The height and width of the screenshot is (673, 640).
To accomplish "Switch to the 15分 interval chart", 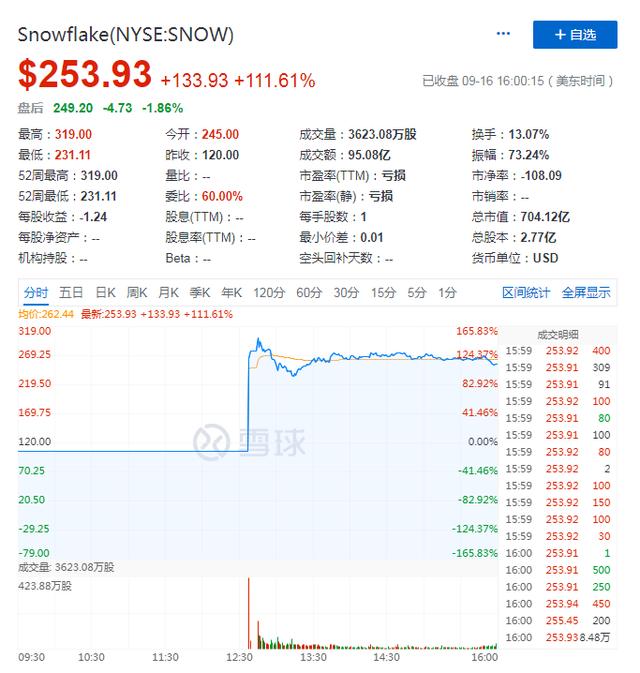I will point(383,292).
